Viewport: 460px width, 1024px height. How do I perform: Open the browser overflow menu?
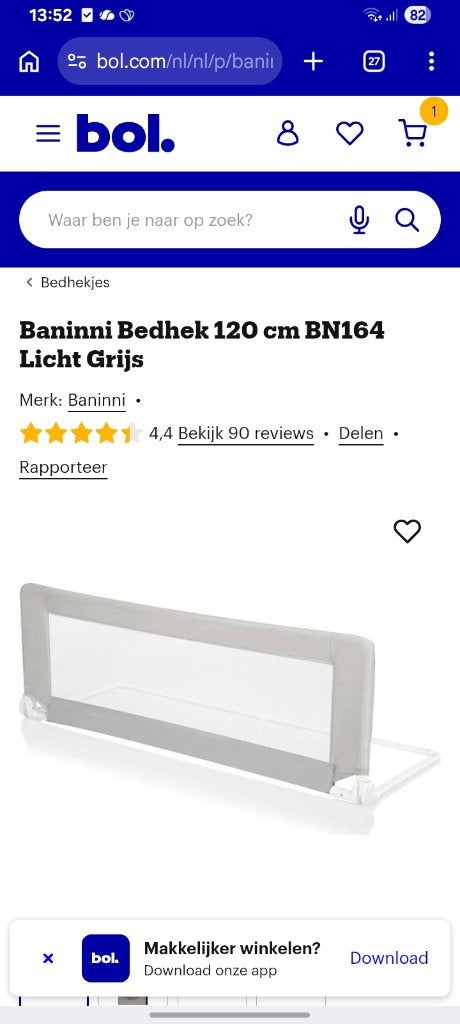(x=431, y=61)
